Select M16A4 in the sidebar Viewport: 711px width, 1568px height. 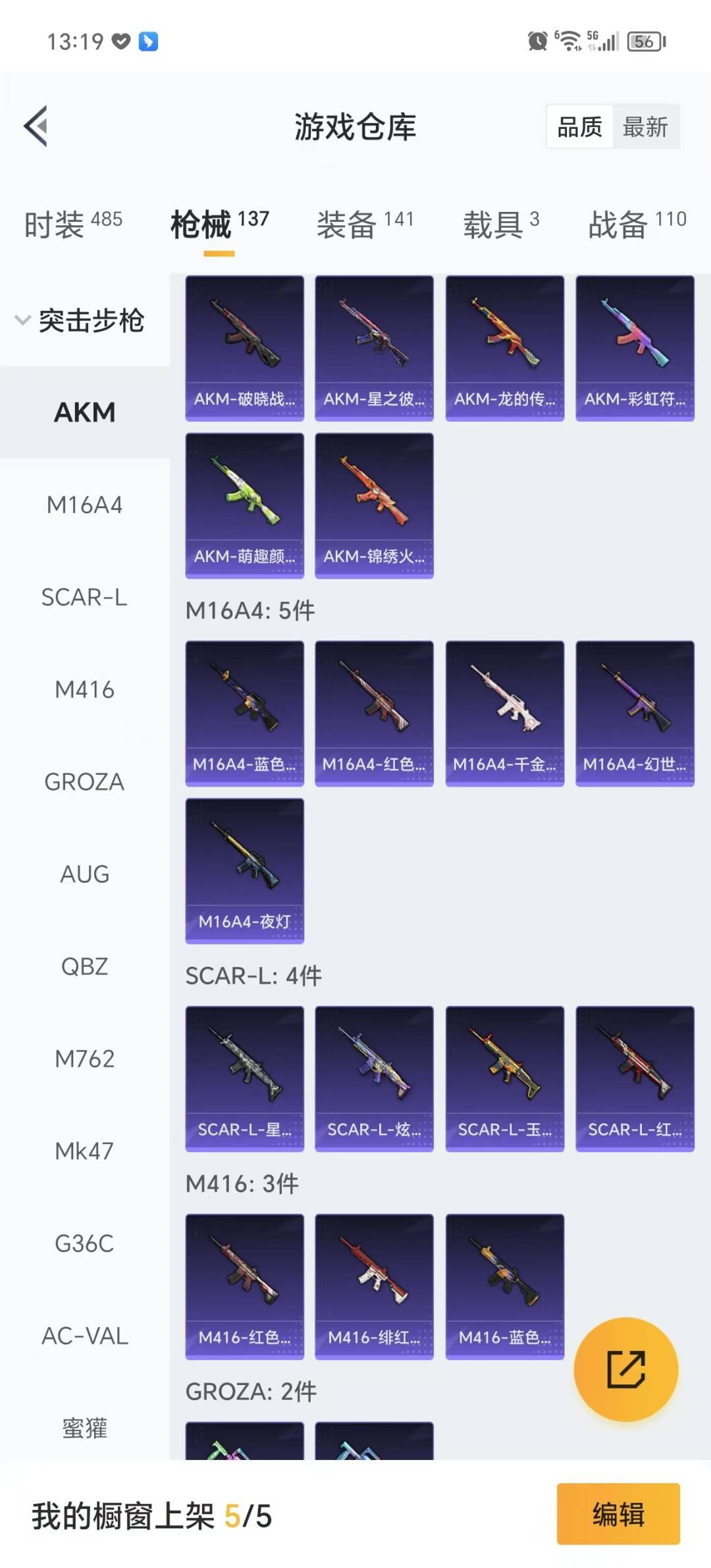click(84, 505)
